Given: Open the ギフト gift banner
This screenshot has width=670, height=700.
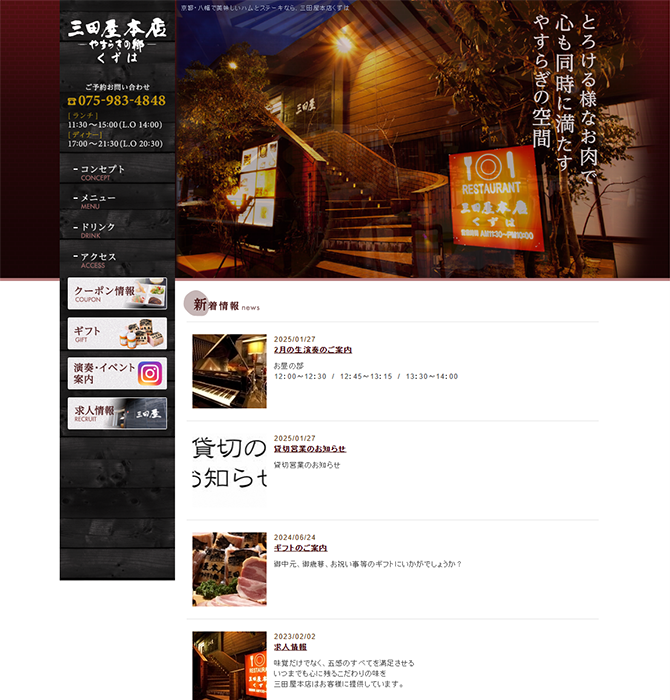Looking at the screenshot, I should 117,334.
